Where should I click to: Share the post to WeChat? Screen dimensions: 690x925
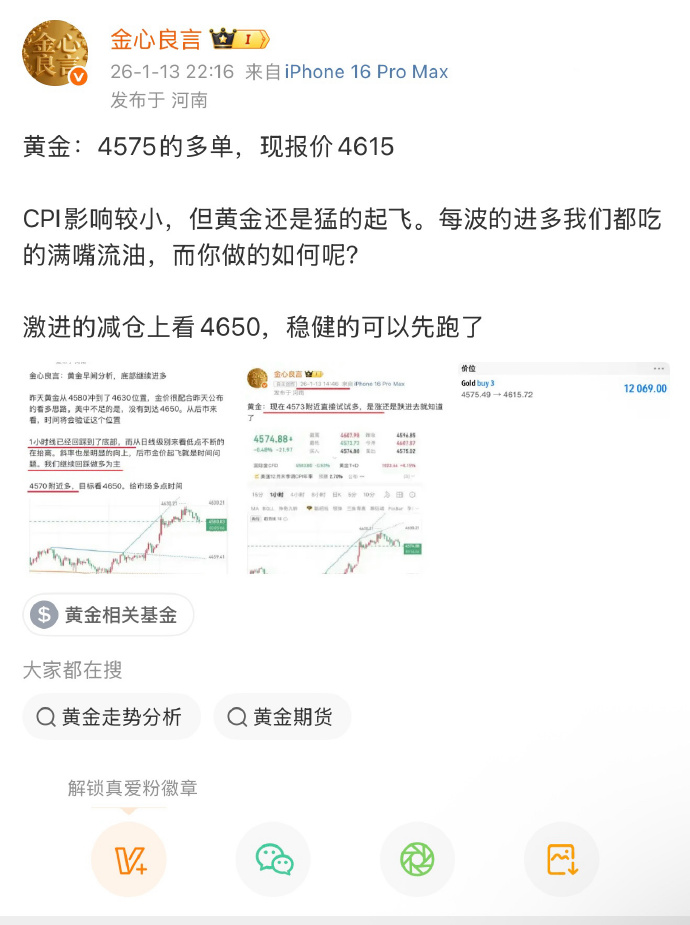274,859
